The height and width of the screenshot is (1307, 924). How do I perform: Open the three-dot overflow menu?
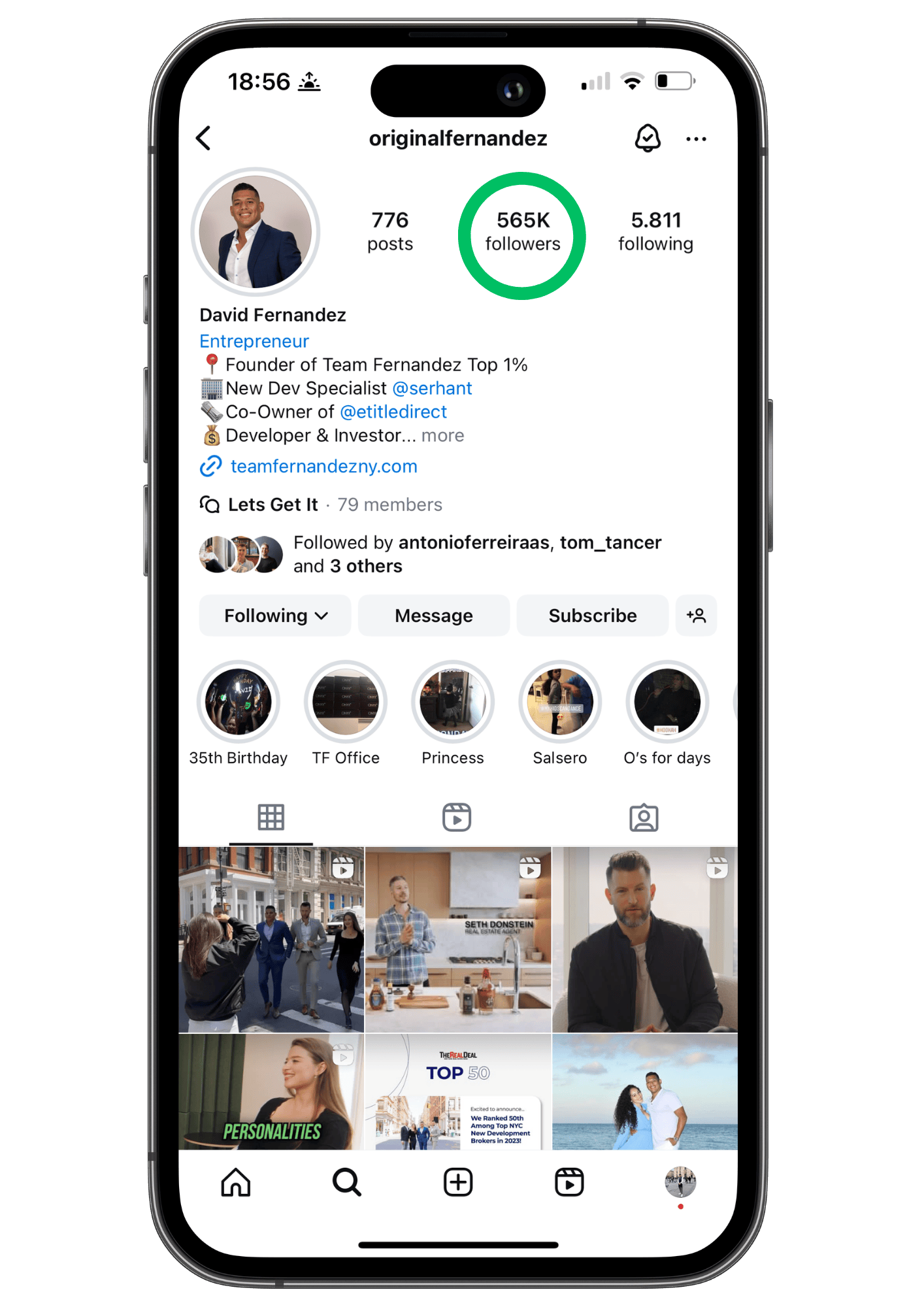(696, 139)
